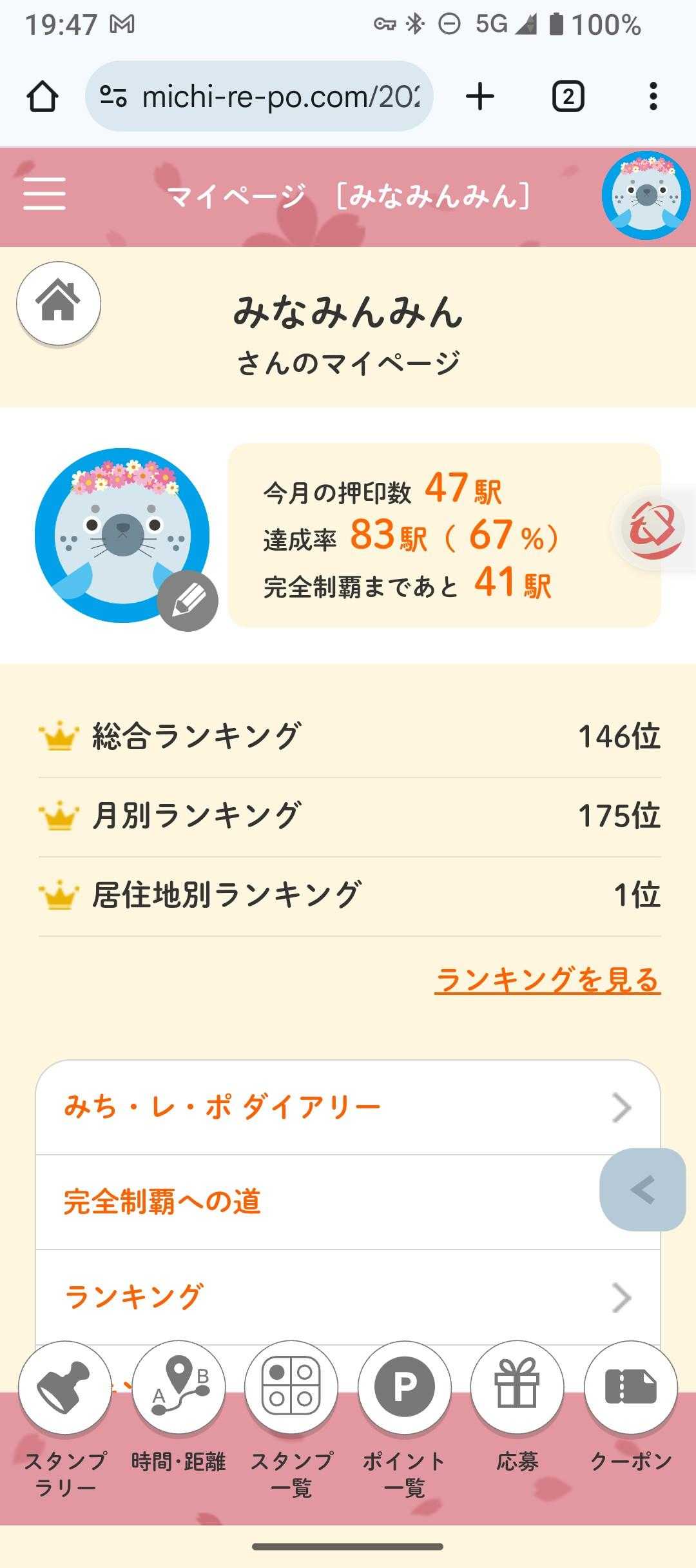Go to the site home via house button

coord(59,302)
